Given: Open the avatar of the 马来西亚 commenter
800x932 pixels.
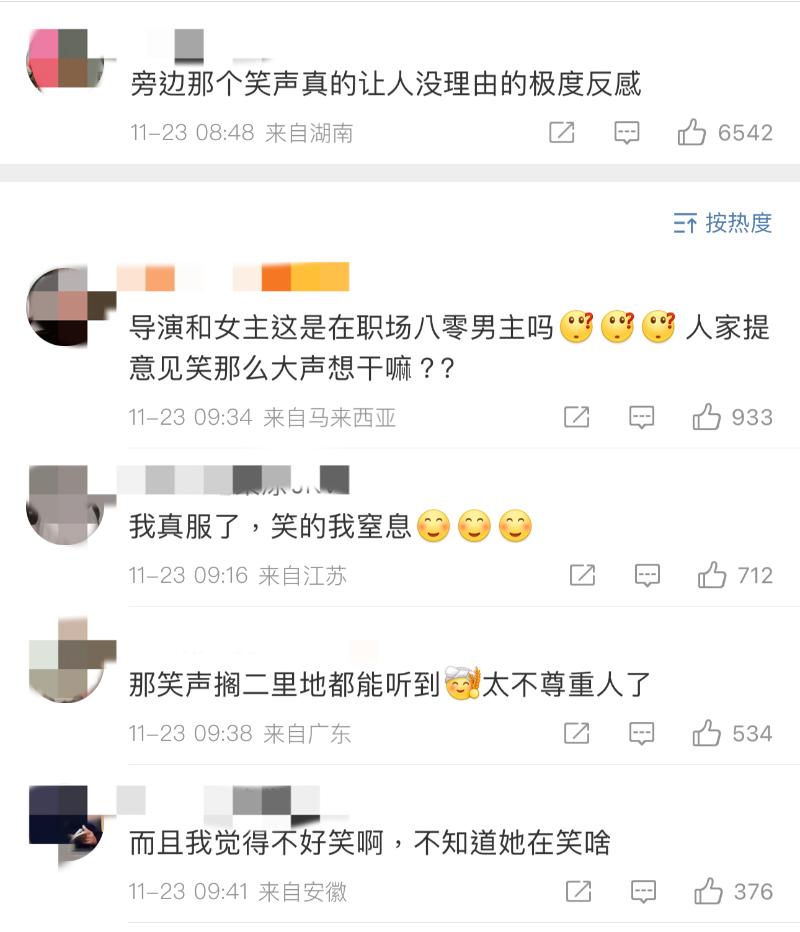Looking at the screenshot, I should (63, 307).
